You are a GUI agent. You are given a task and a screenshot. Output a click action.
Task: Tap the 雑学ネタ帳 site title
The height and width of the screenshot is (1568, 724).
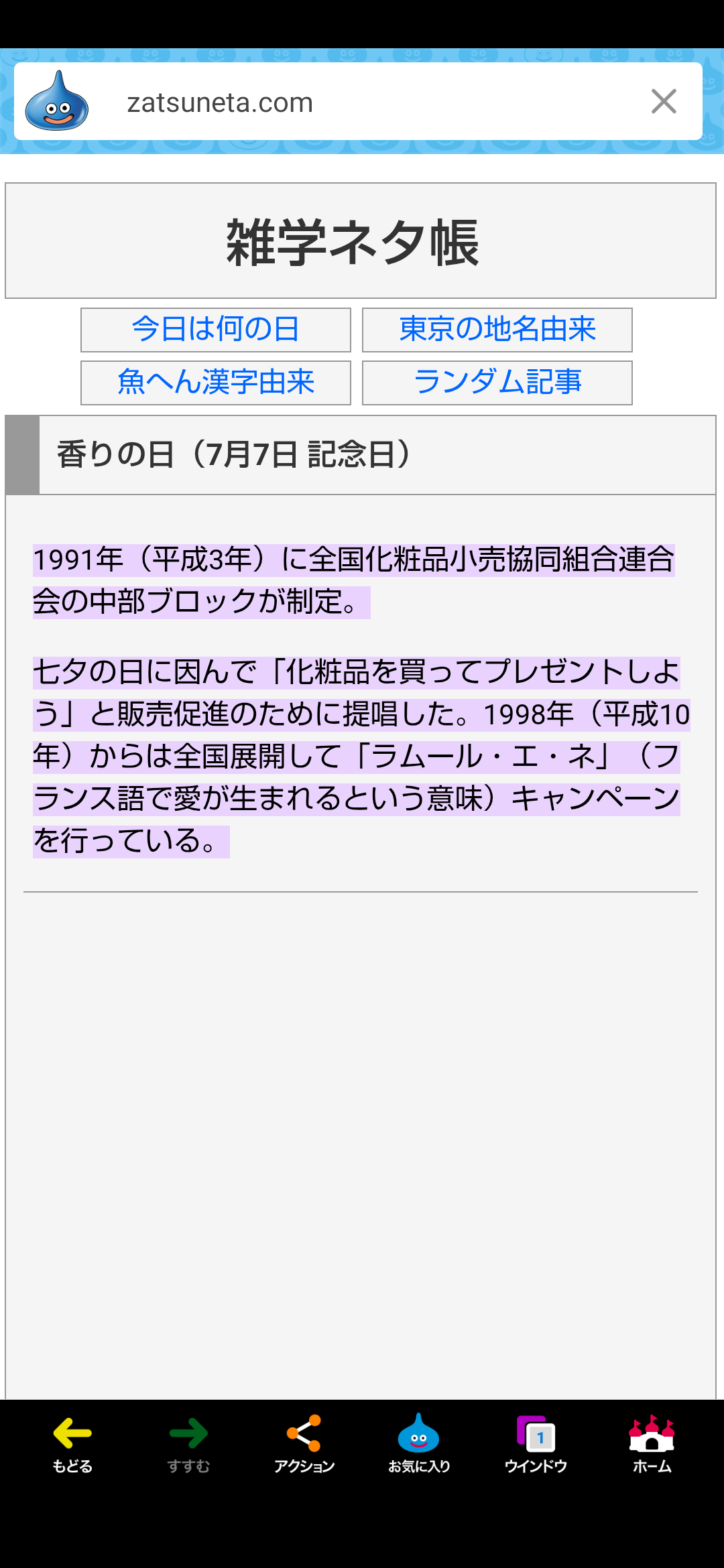[x=353, y=242]
